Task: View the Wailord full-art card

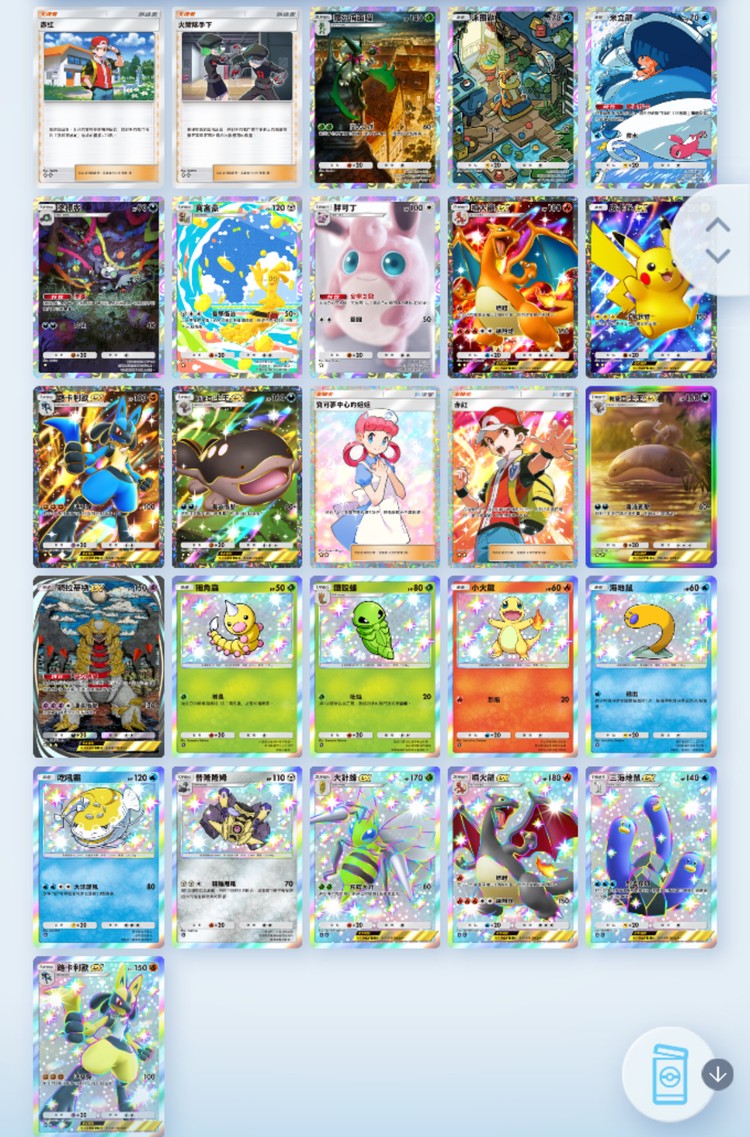Action: [651, 97]
